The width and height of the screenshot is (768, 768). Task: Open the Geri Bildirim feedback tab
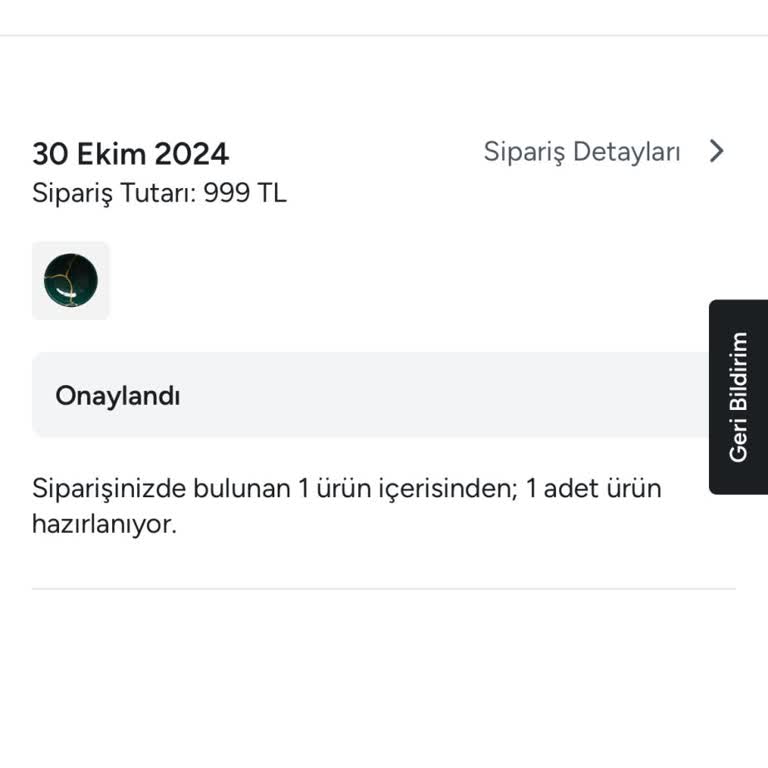[x=738, y=397]
